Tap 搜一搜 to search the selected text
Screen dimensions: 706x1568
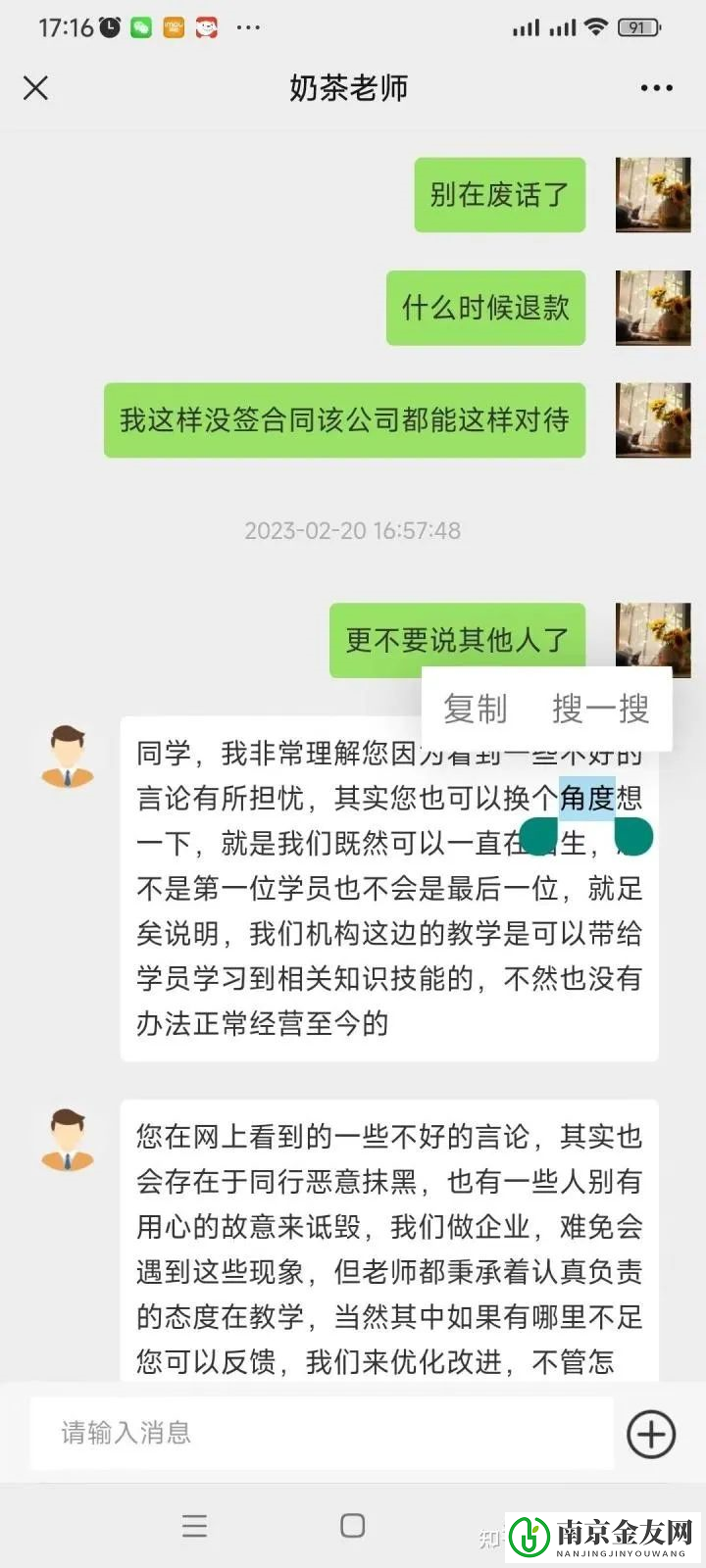(600, 709)
